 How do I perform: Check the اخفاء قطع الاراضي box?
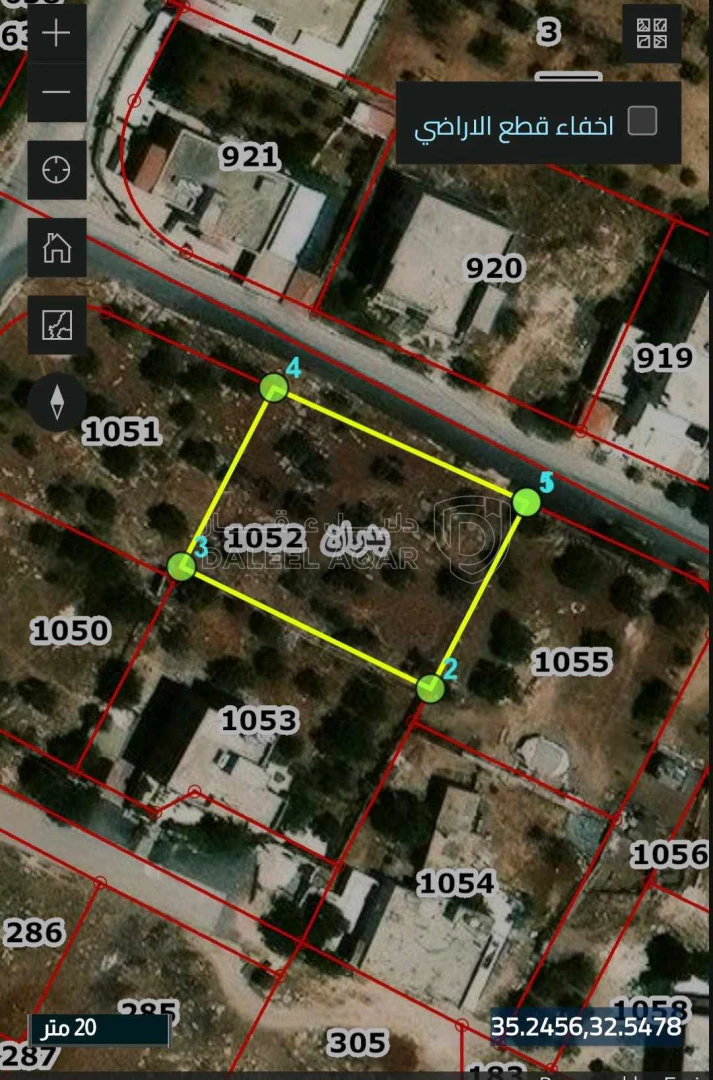pyautogui.click(x=641, y=121)
